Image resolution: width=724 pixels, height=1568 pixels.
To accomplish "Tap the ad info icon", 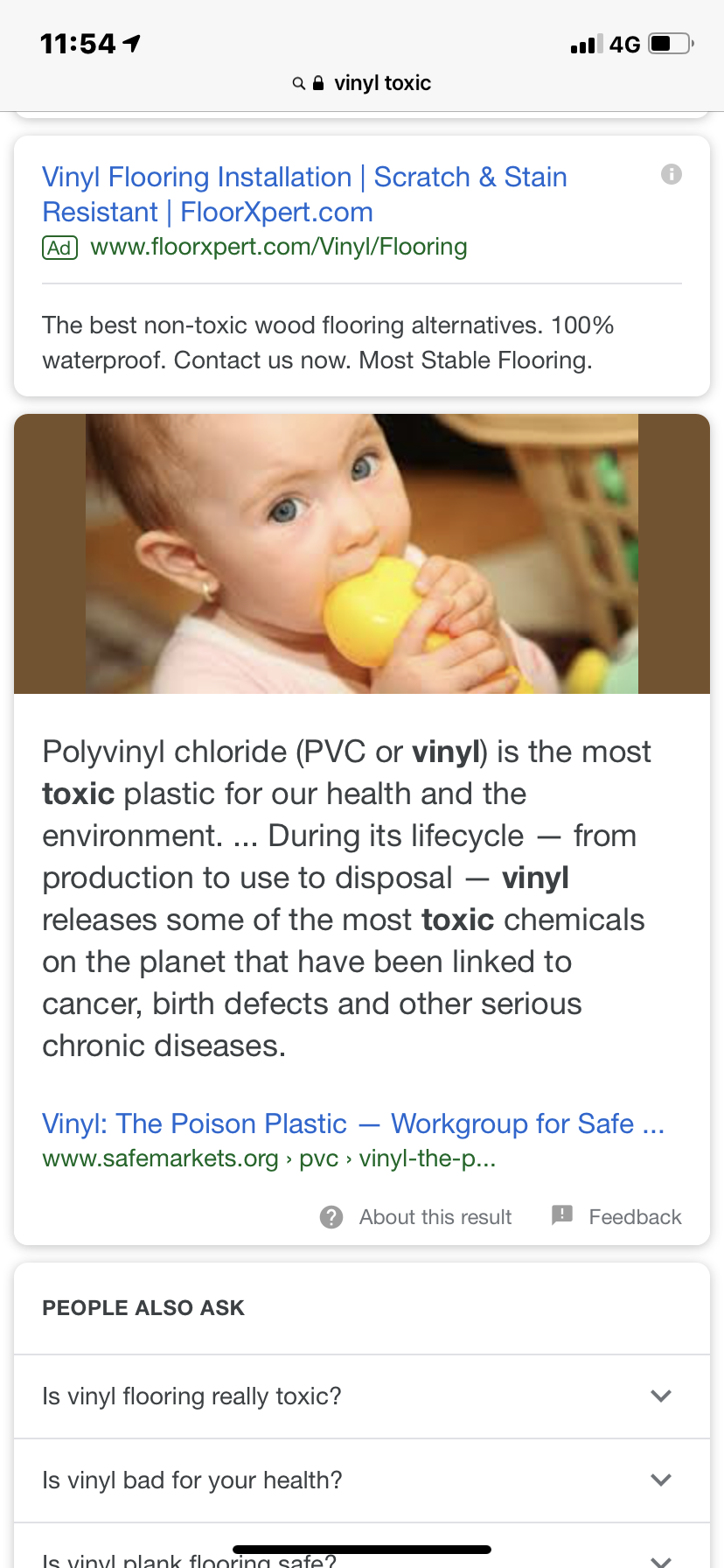I will (671, 174).
